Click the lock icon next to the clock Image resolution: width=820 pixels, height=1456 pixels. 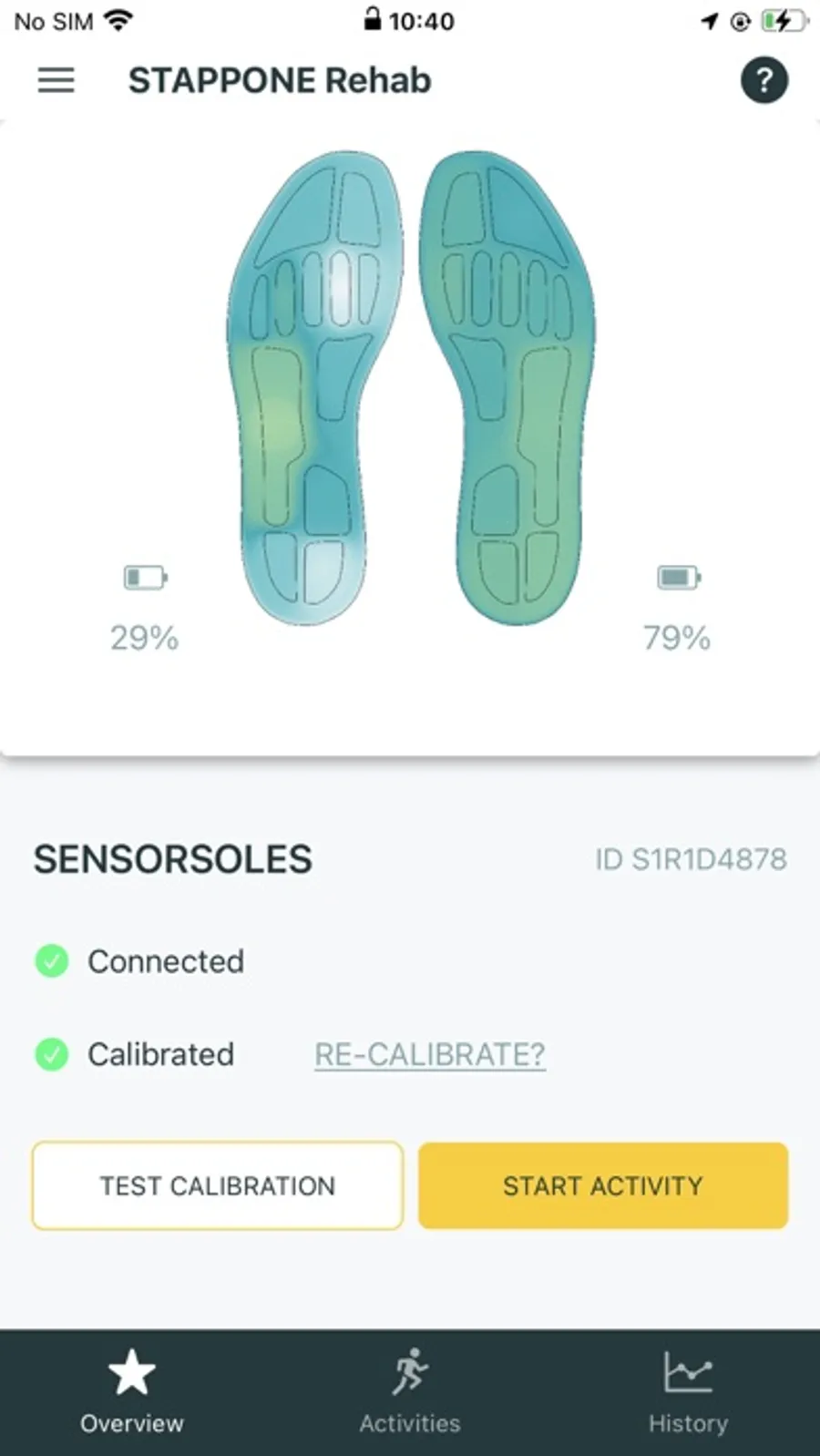pos(373,20)
